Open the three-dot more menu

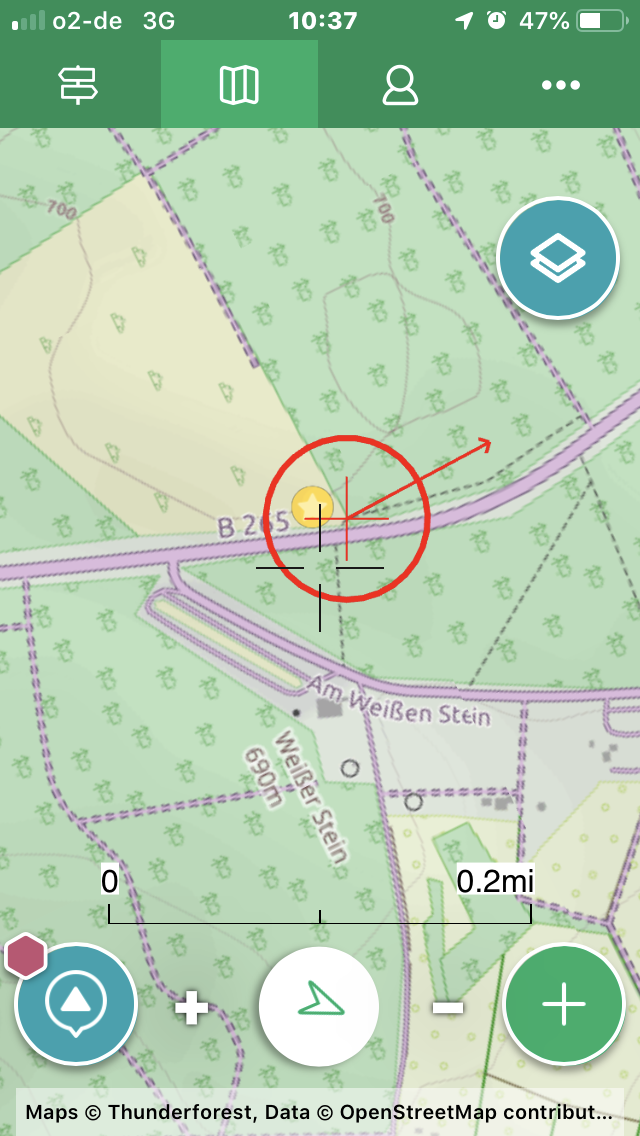tap(561, 85)
